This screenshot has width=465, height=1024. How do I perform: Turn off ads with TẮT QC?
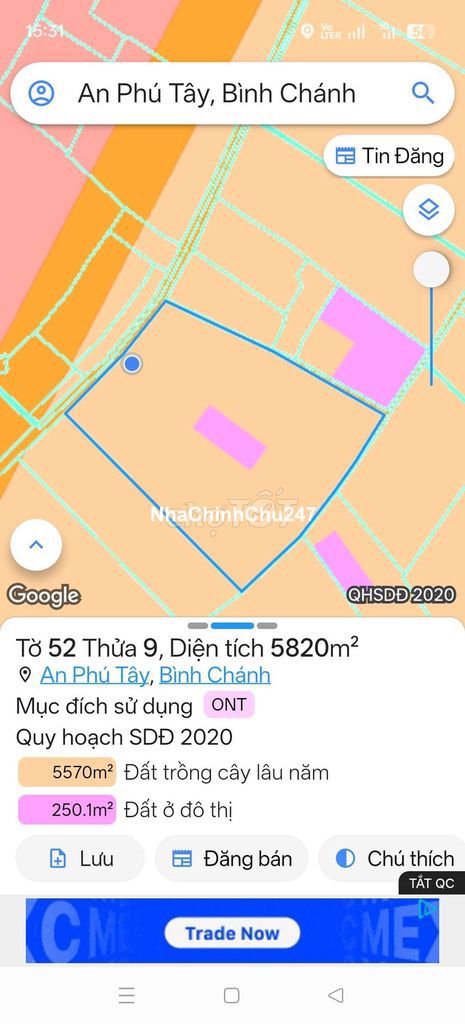[432, 884]
